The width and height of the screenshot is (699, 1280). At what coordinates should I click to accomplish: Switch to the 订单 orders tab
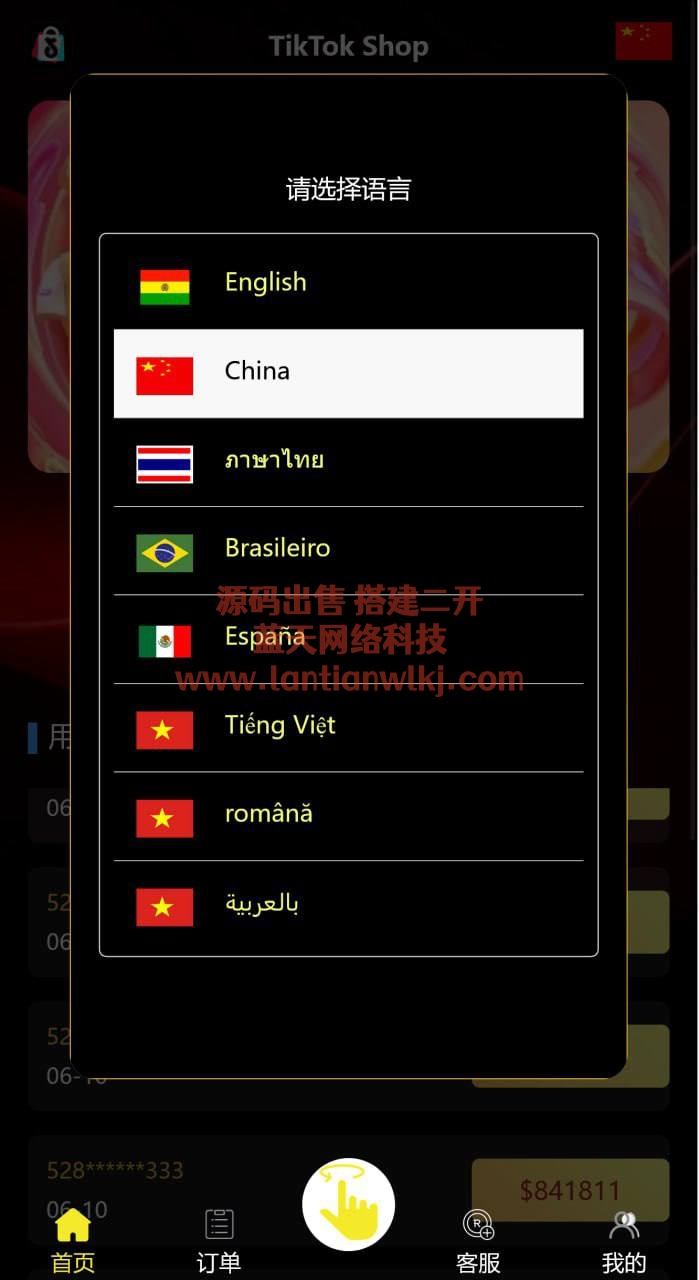tap(219, 1240)
